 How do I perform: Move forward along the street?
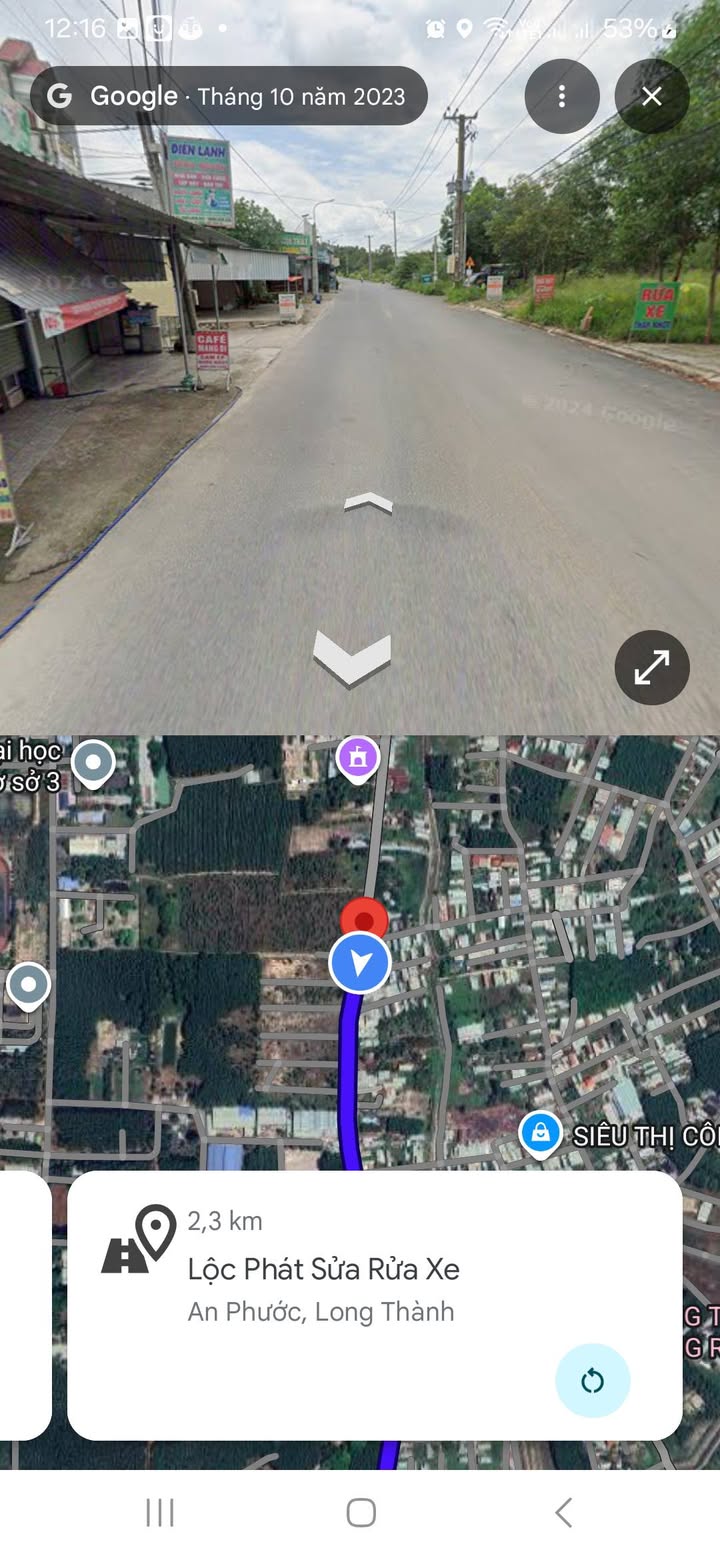(x=368, y=504)
